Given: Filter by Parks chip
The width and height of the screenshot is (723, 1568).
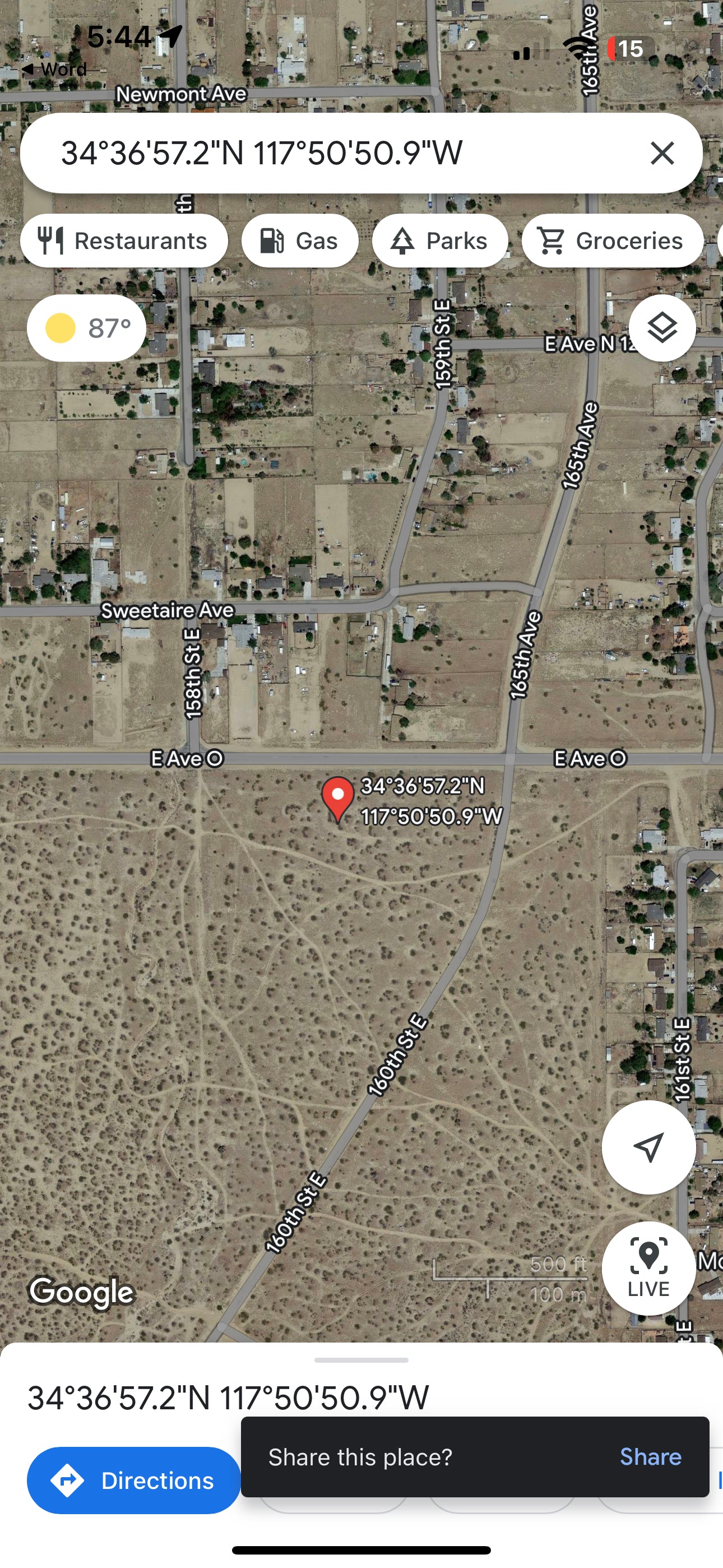Looking at the screenshot, I should [x=440, y=241].
